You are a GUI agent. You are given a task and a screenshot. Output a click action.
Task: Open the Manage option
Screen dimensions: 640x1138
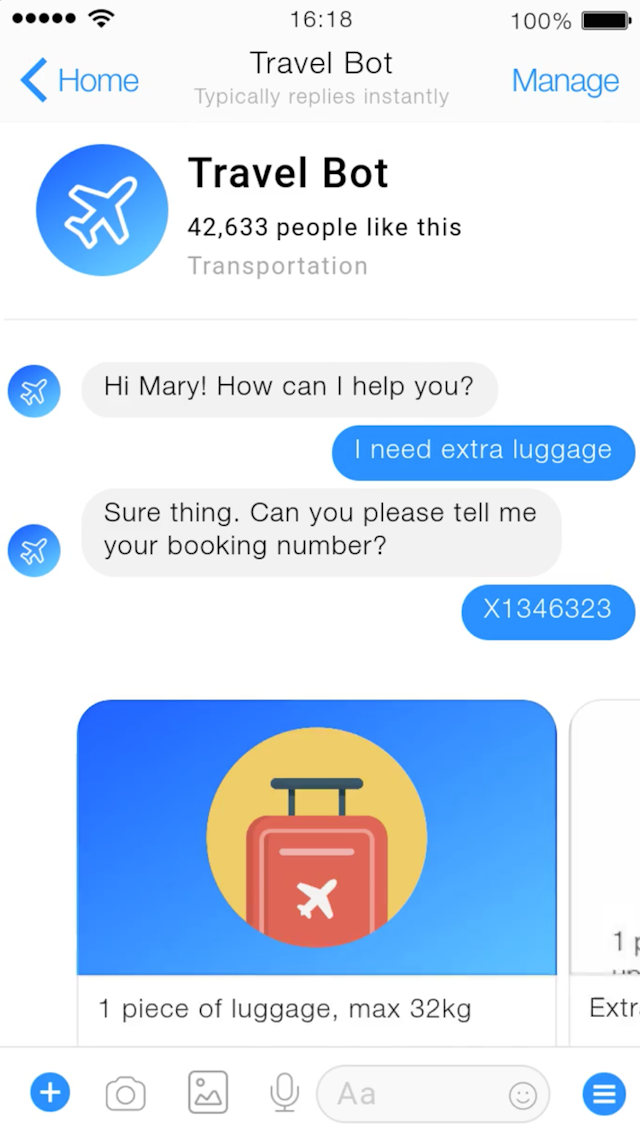pyautogui.click(x=565, y=81)
